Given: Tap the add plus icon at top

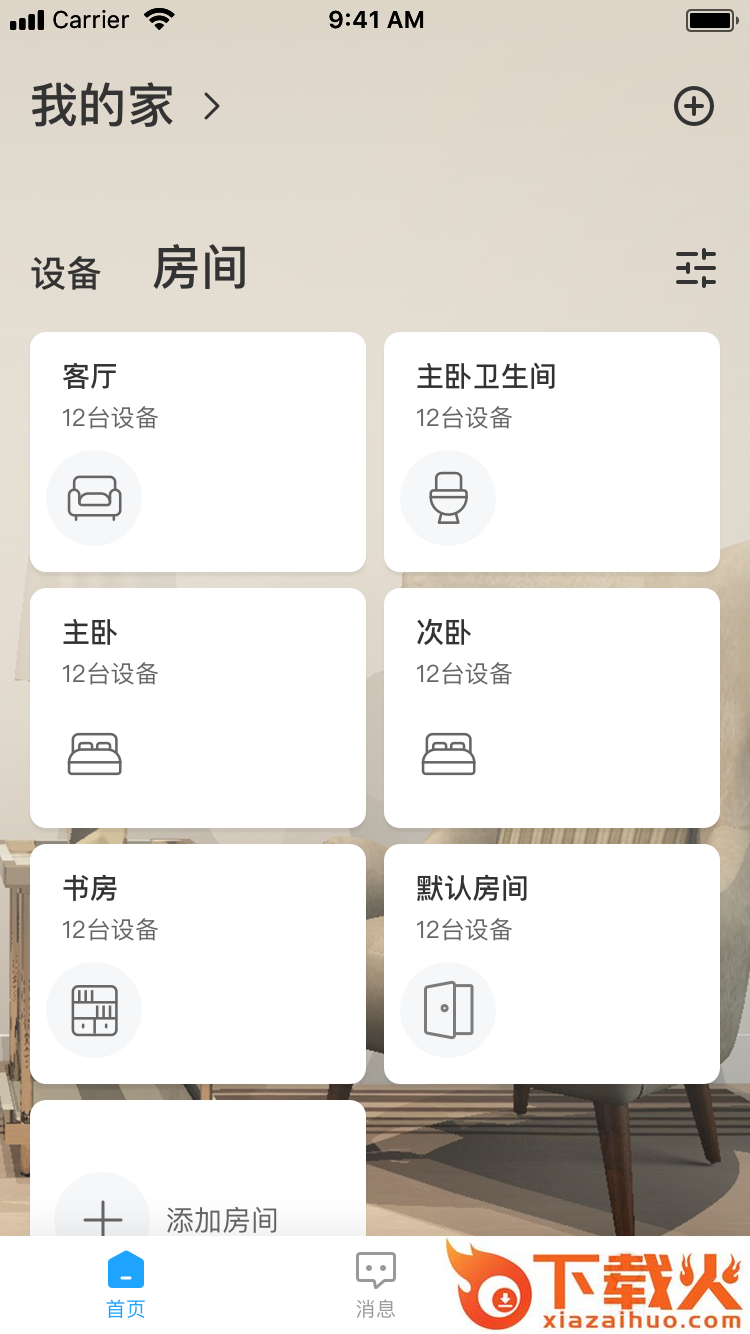Looking at the screenshot, I should click(x=694, y=106).
